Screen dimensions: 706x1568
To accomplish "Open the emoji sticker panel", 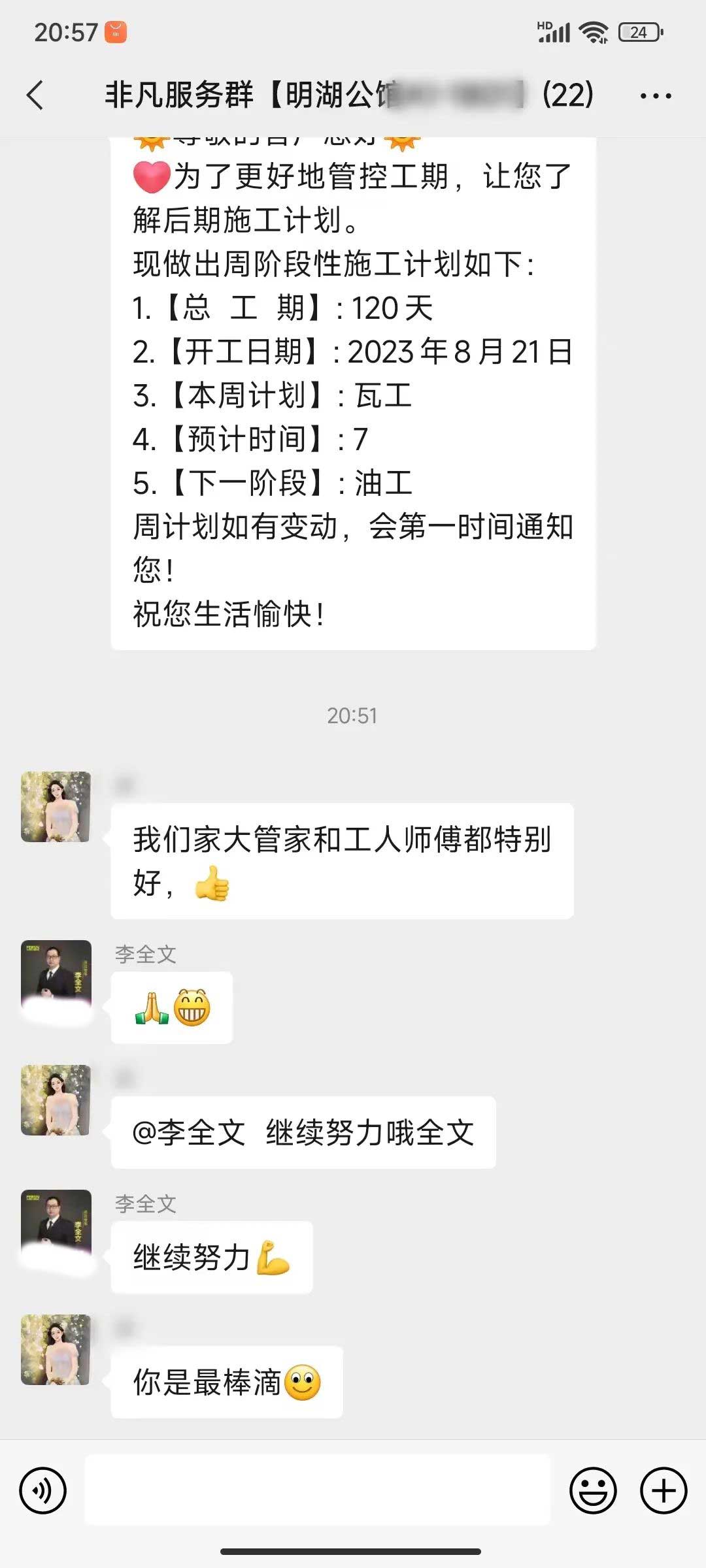I will (593, 1490).
